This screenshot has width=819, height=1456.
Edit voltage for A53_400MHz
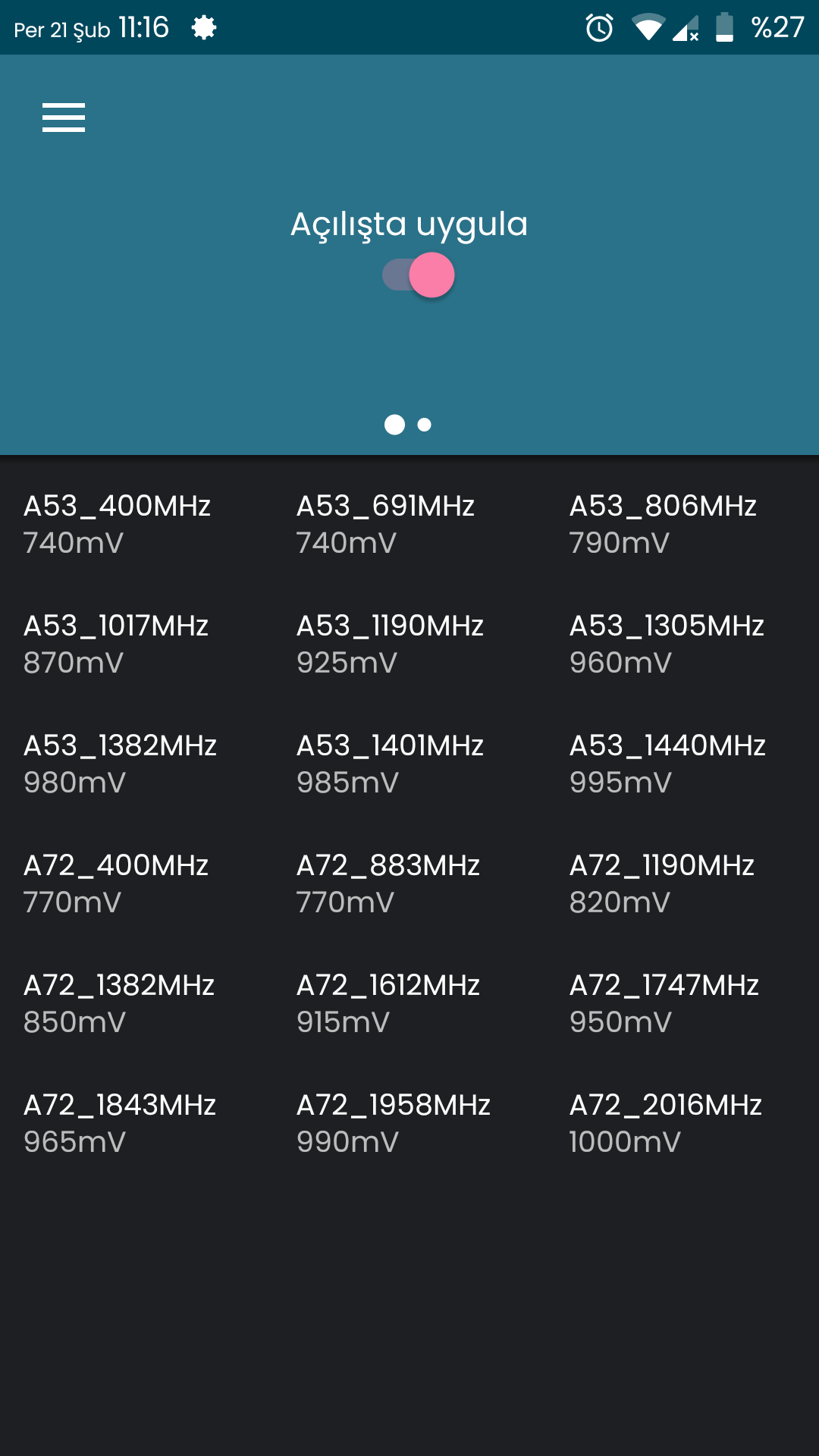tap(118, 524)
